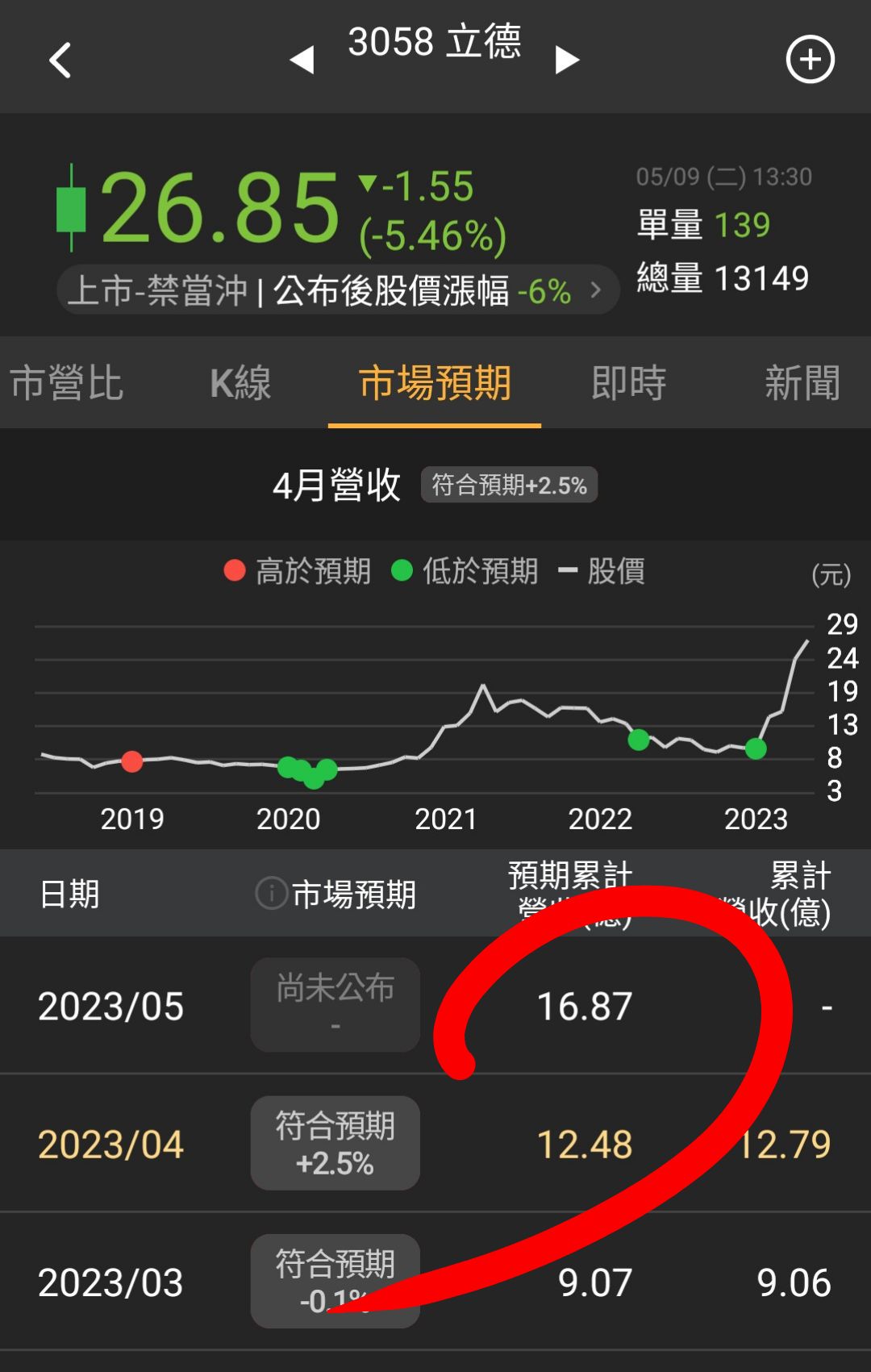Open the next stock with the right arrow

coord(569,59)
